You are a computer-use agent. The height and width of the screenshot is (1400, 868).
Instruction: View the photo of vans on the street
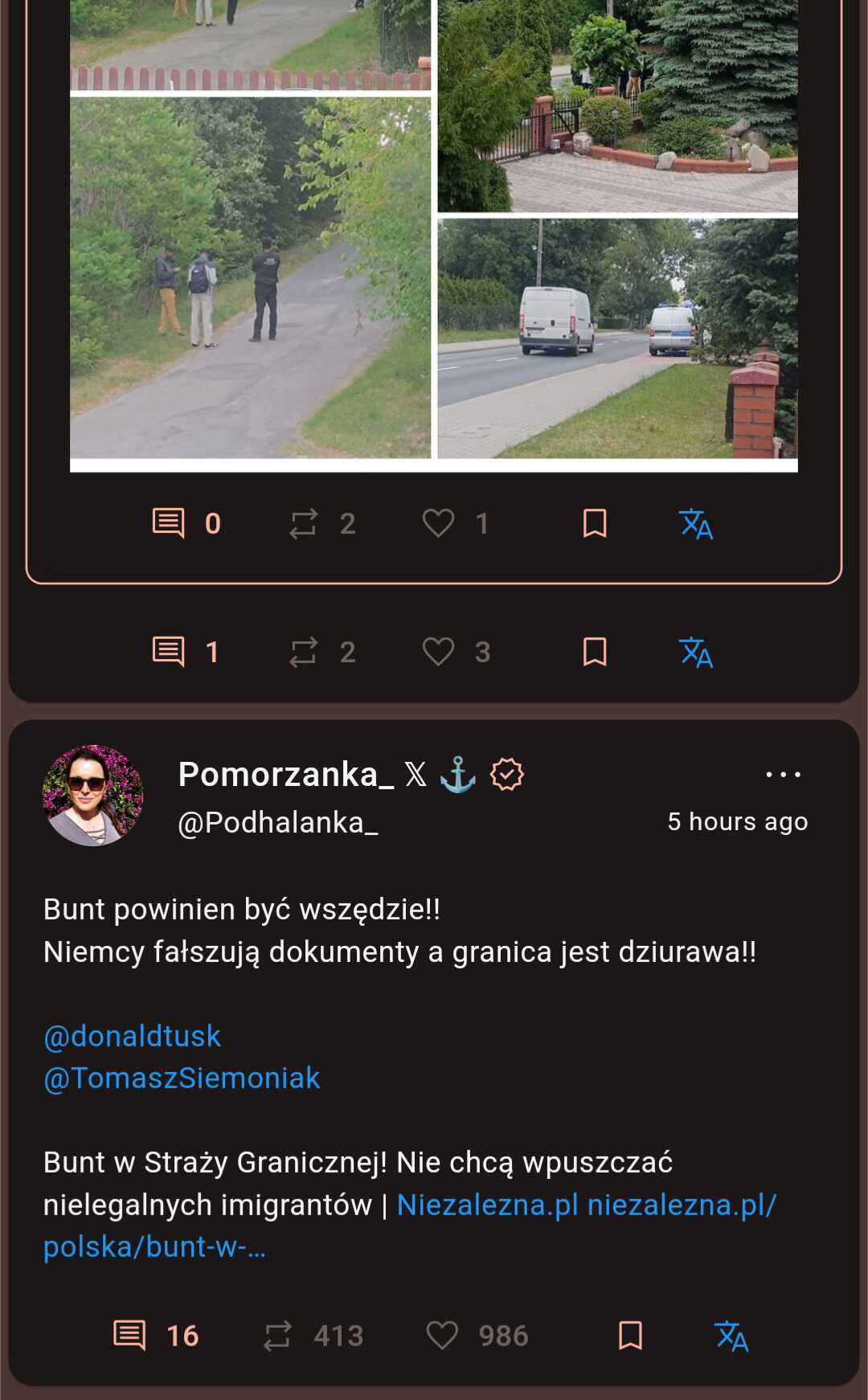coord(618,338)
